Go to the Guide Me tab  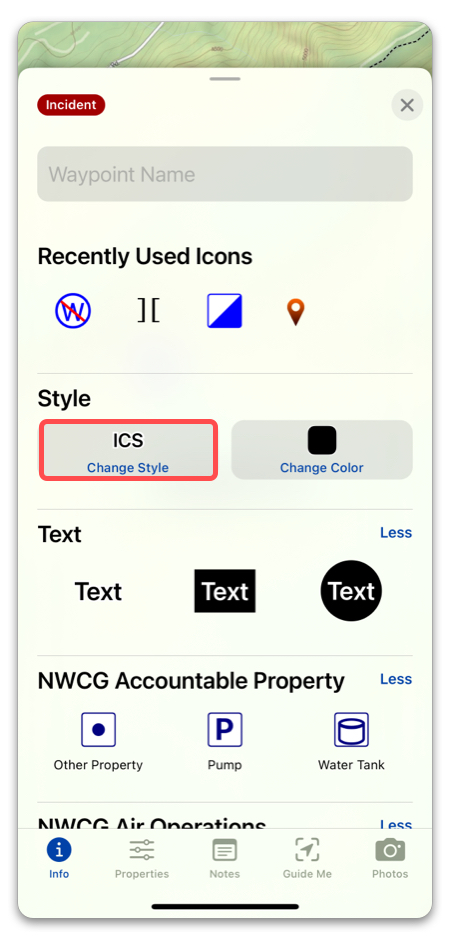[x=307, y=858]
